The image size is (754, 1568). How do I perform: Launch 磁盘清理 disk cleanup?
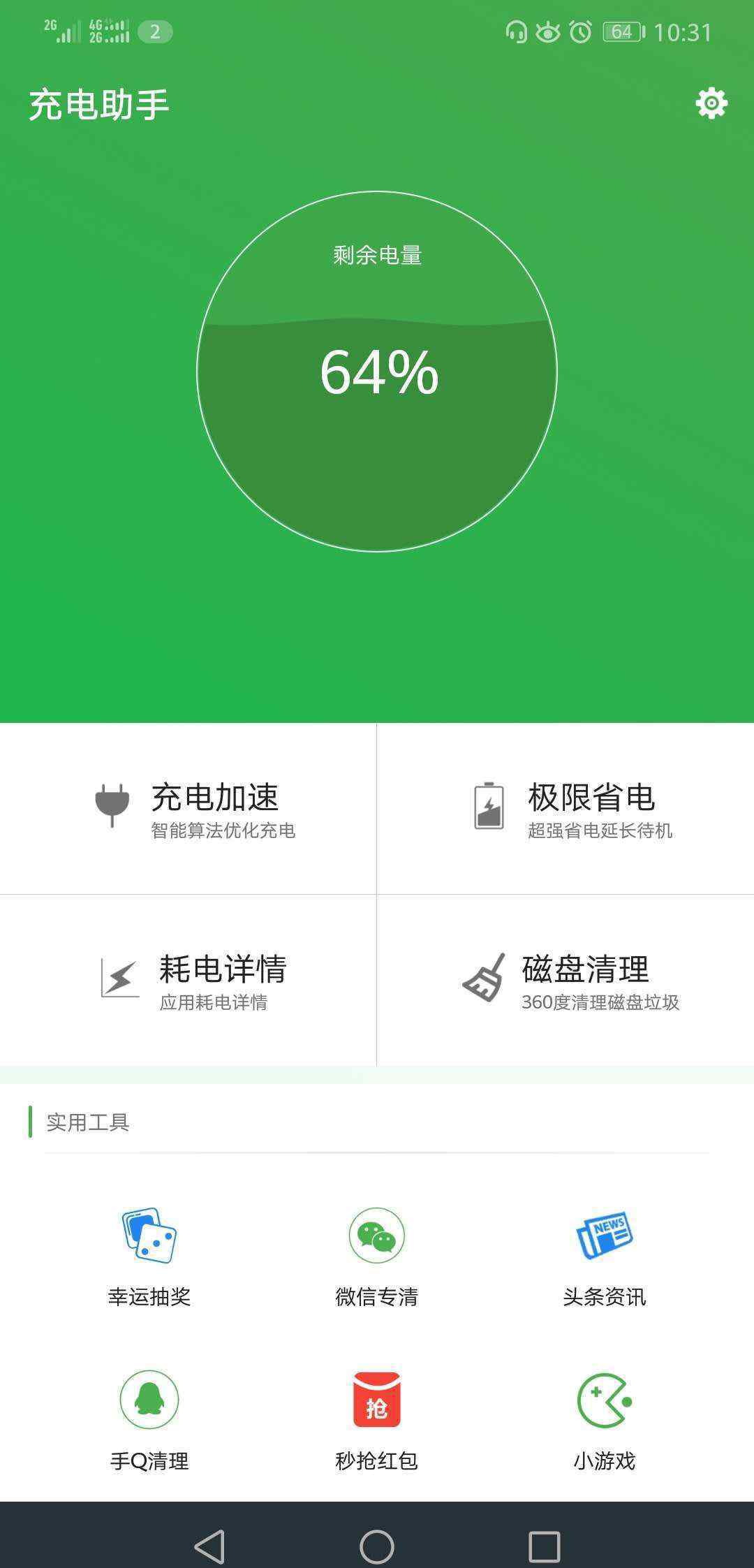tap(565, 980)
